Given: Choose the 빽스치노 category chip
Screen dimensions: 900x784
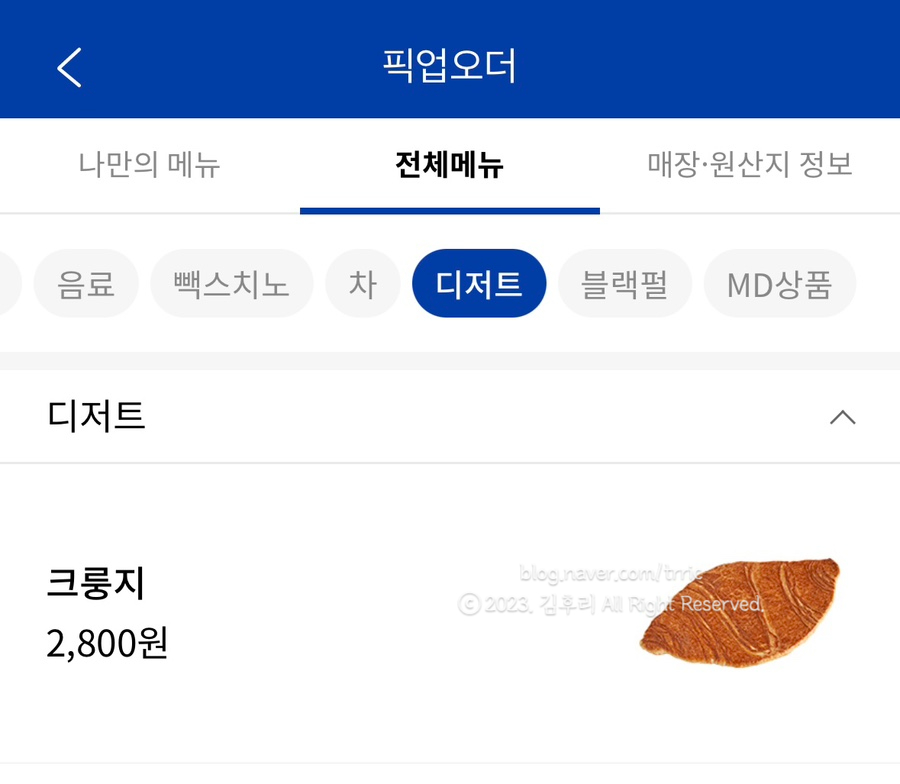Looking at the screenshot, I should [x=231, y=284].
